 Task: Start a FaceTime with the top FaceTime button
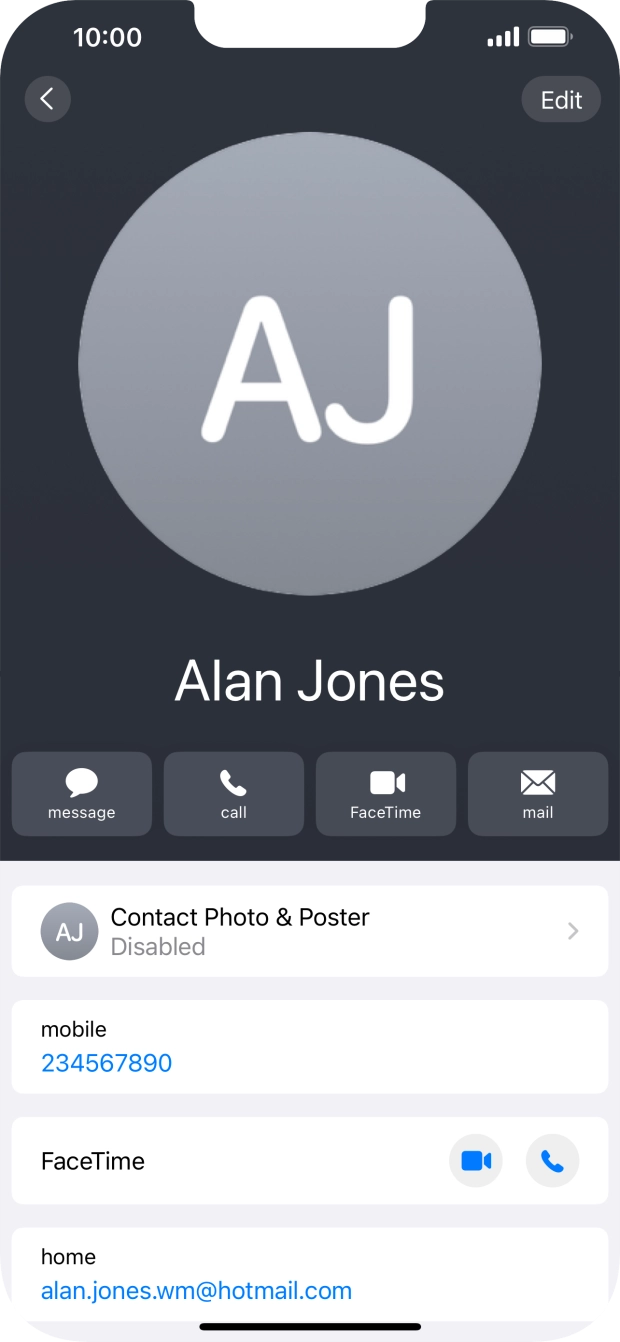pyautogui.click(x=386, y=794)
